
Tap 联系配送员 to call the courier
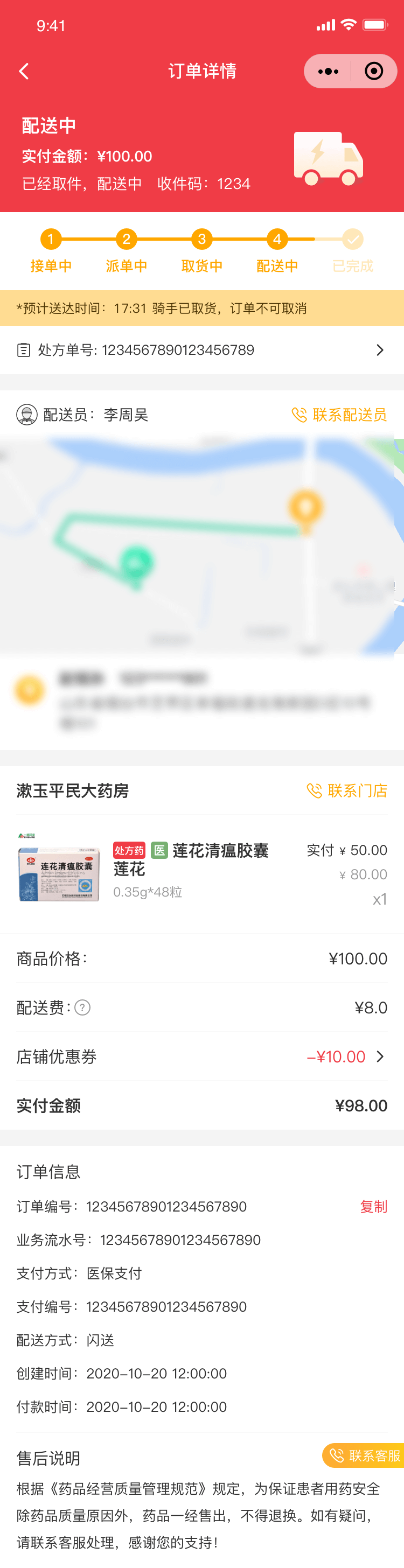point(339,415)
